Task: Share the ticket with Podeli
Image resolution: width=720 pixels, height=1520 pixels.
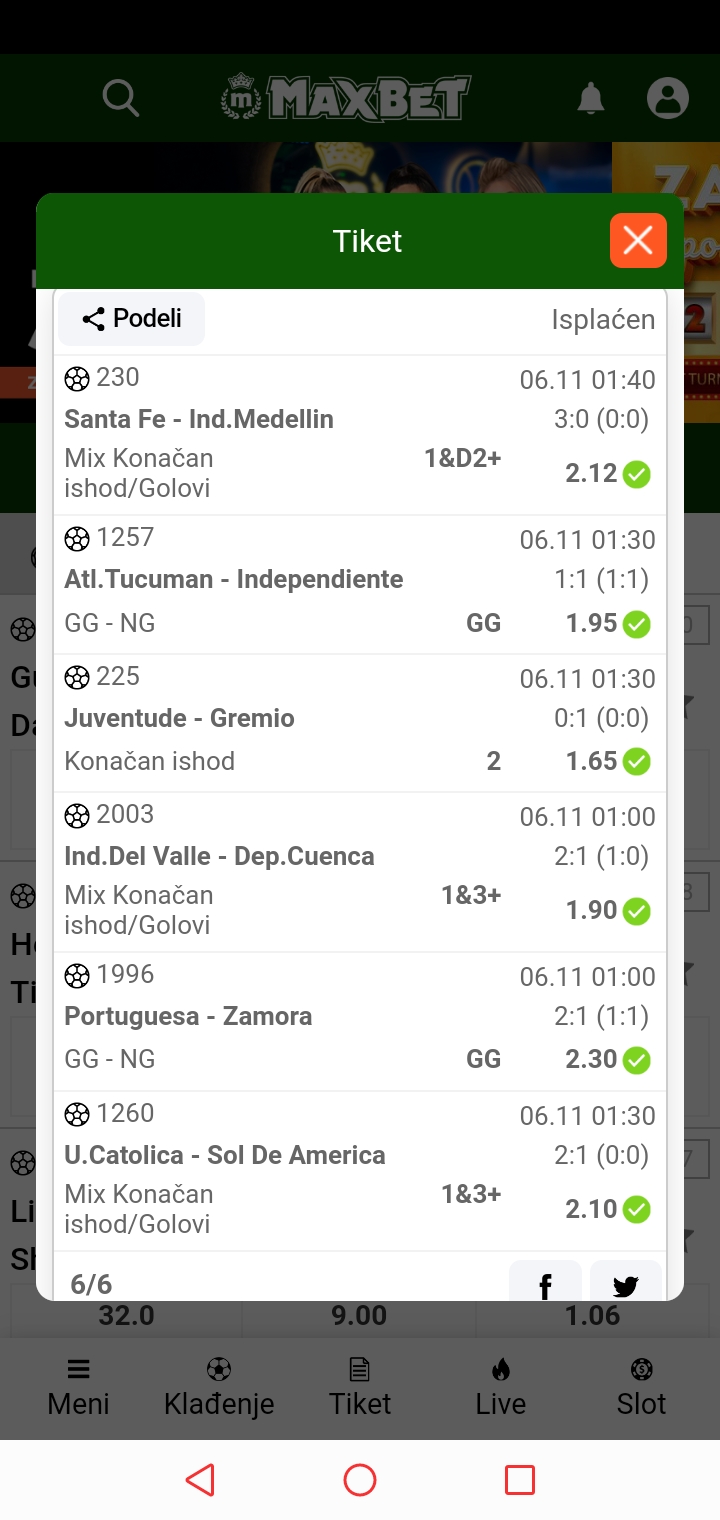Action: [132, 319]
